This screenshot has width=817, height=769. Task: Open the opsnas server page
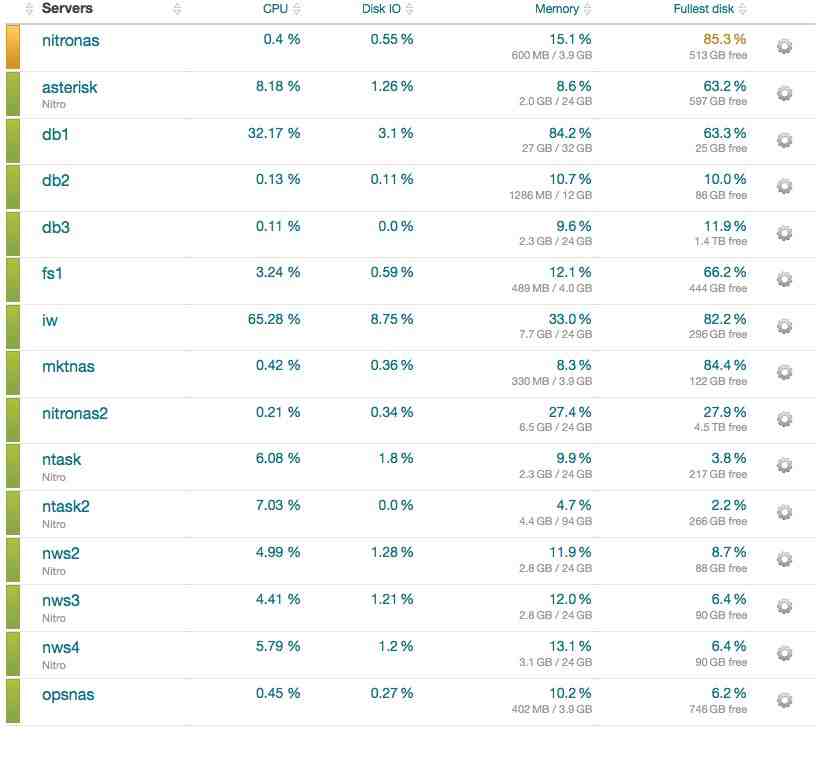(x=68, y=694)
